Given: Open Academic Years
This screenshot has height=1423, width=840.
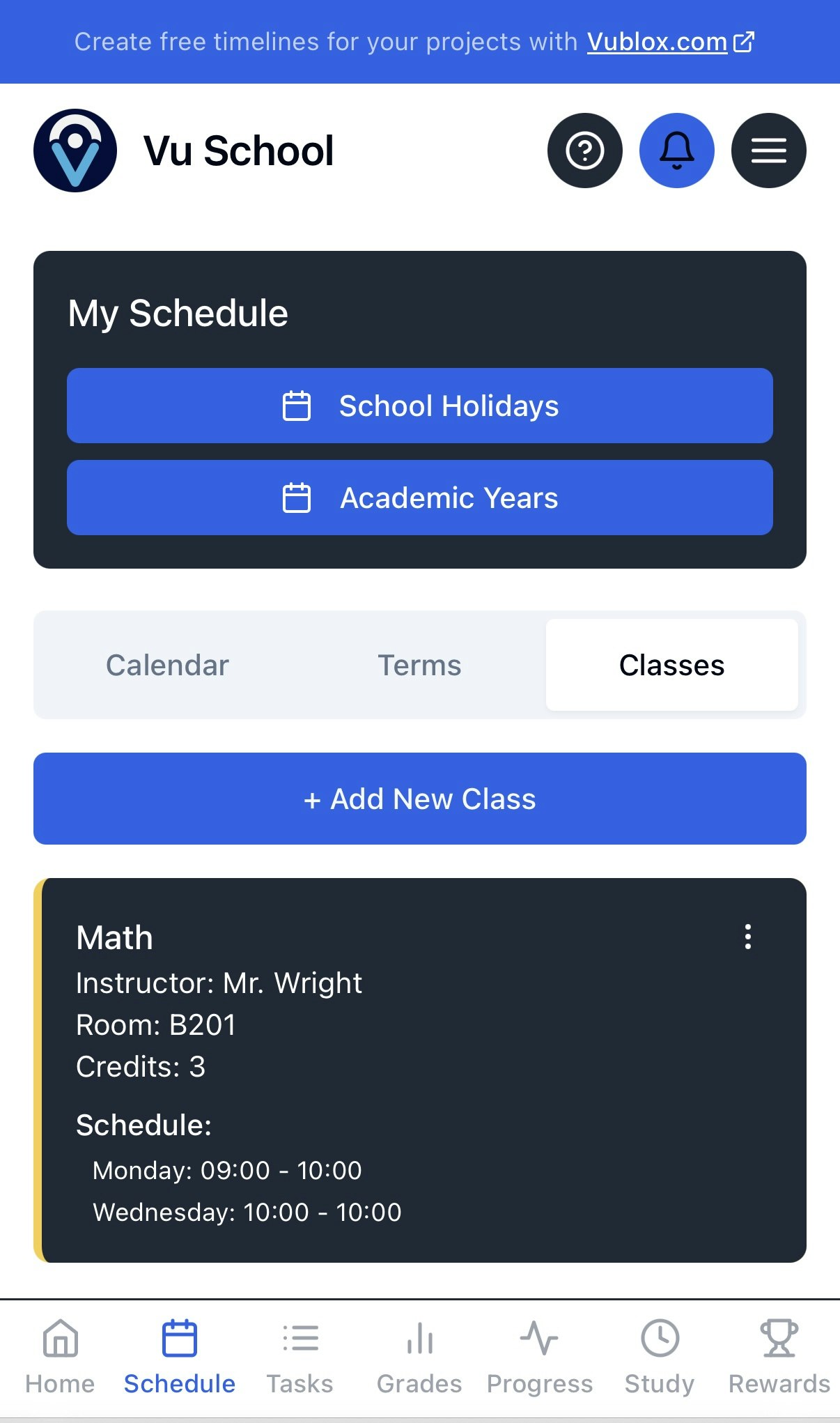Looking at the screenshot, I should tap(419, 498).
